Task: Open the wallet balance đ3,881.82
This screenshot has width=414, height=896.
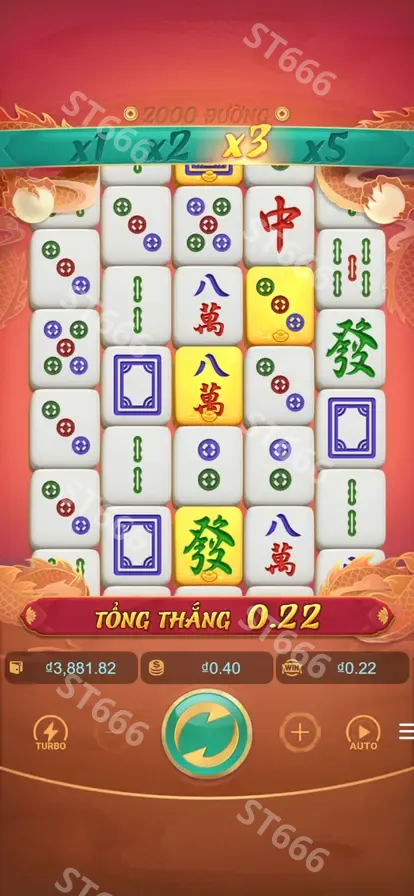Action: coord(71,668)
